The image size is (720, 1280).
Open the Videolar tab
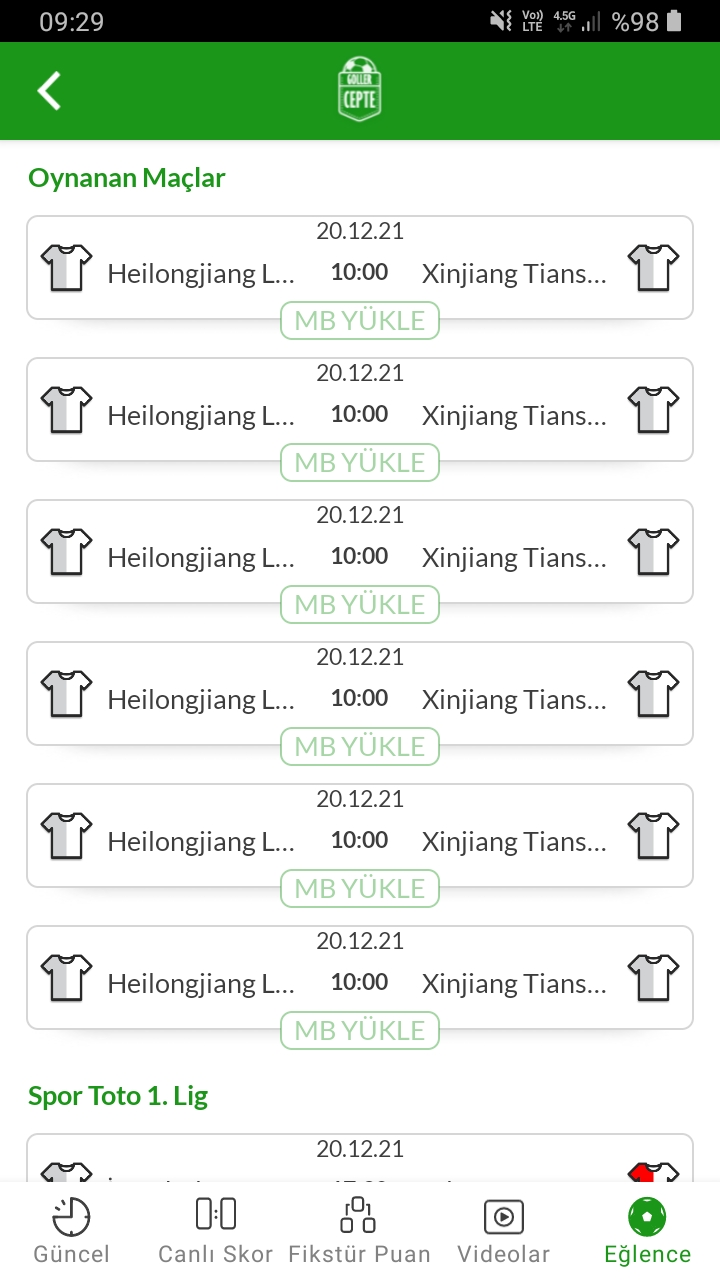click(504, 1231)
